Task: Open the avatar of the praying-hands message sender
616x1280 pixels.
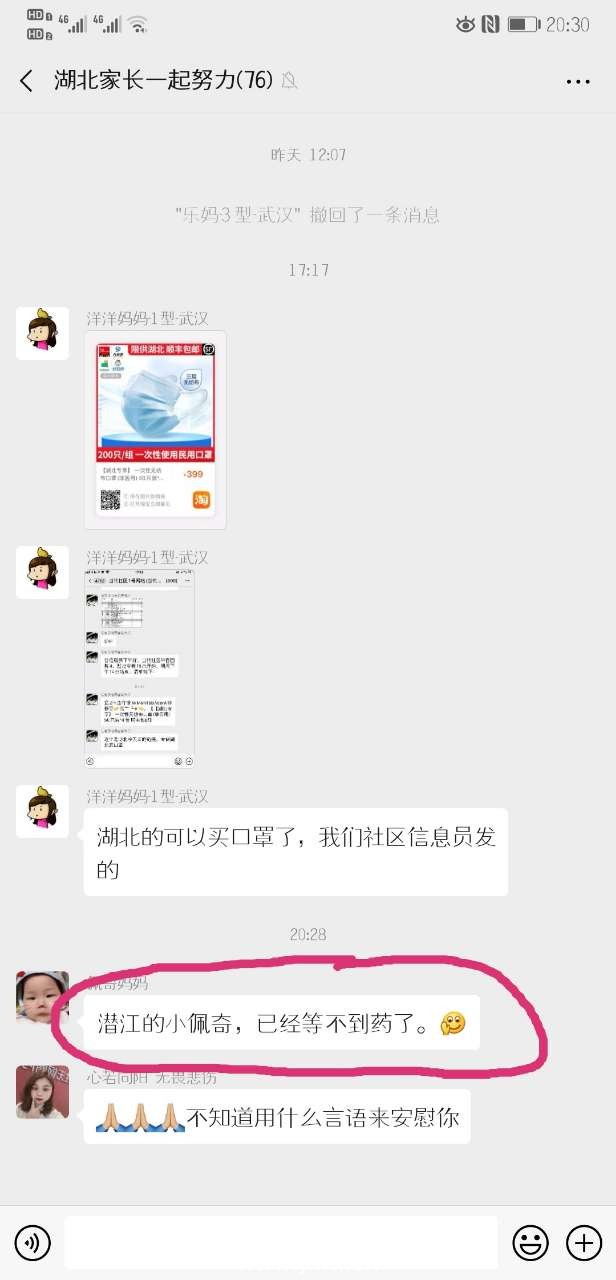Action: (x=42, y=1091)
